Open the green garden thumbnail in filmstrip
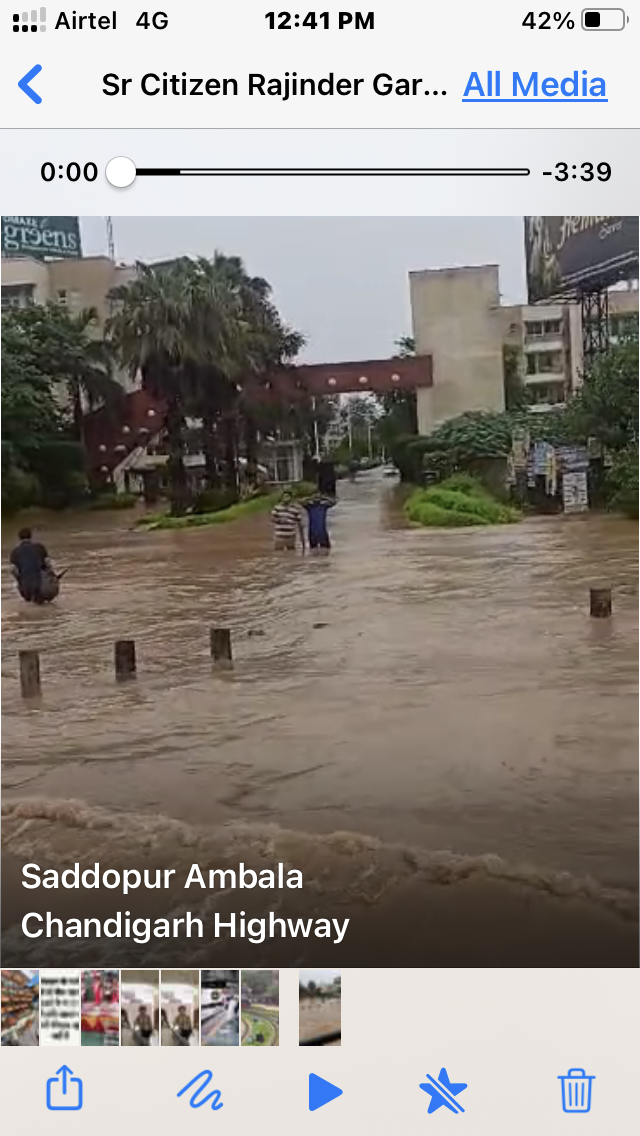The image size is (640, 1136). 259,1008
